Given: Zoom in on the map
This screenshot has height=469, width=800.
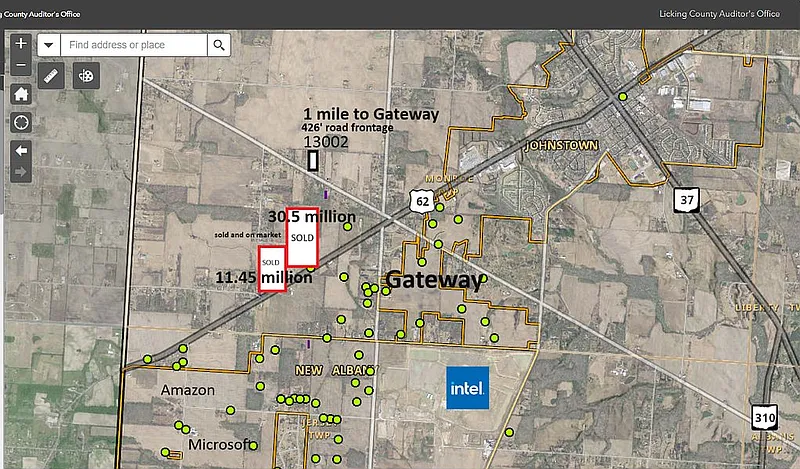Looking at the screenshot, I should point(21,44).
